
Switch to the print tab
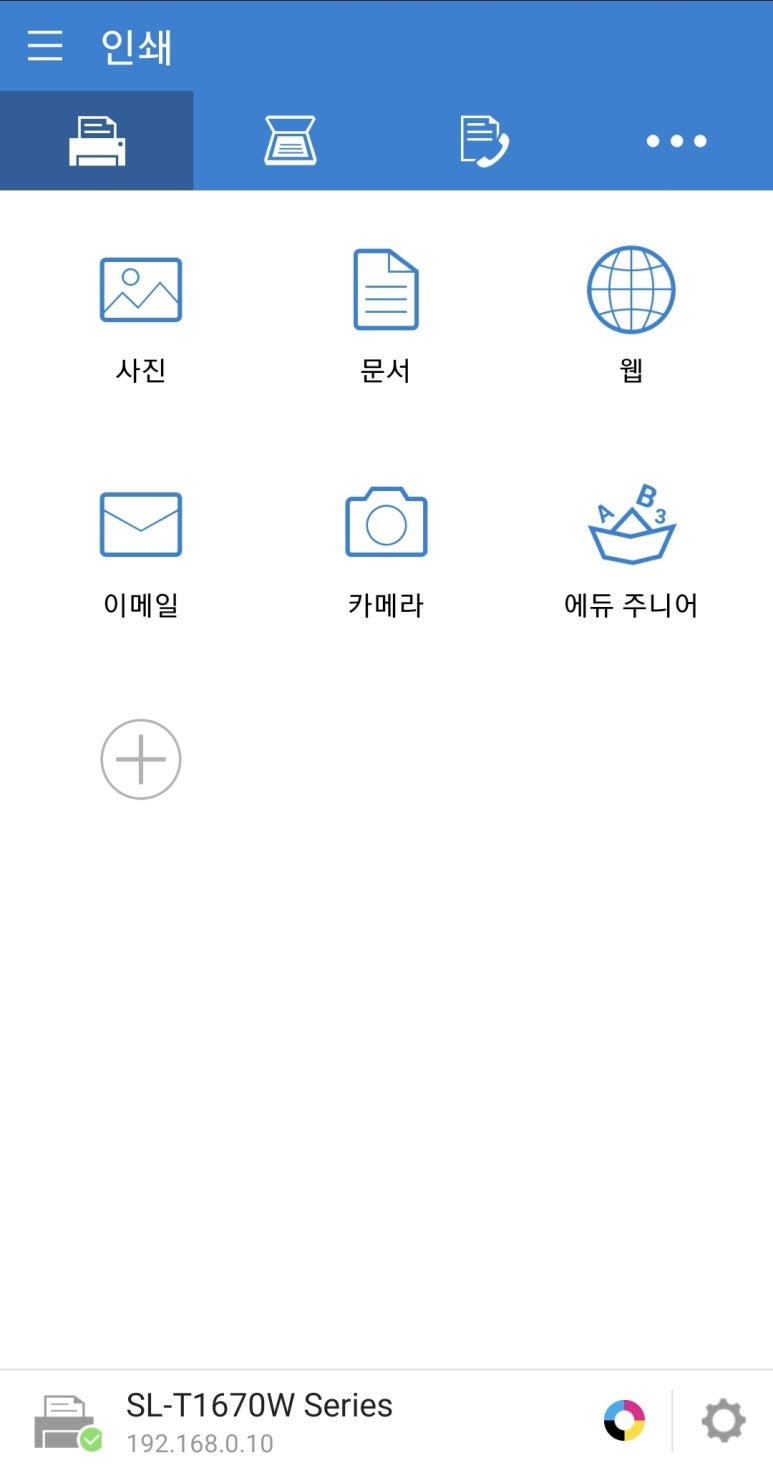pyautogui.click(x=96, y=140)
